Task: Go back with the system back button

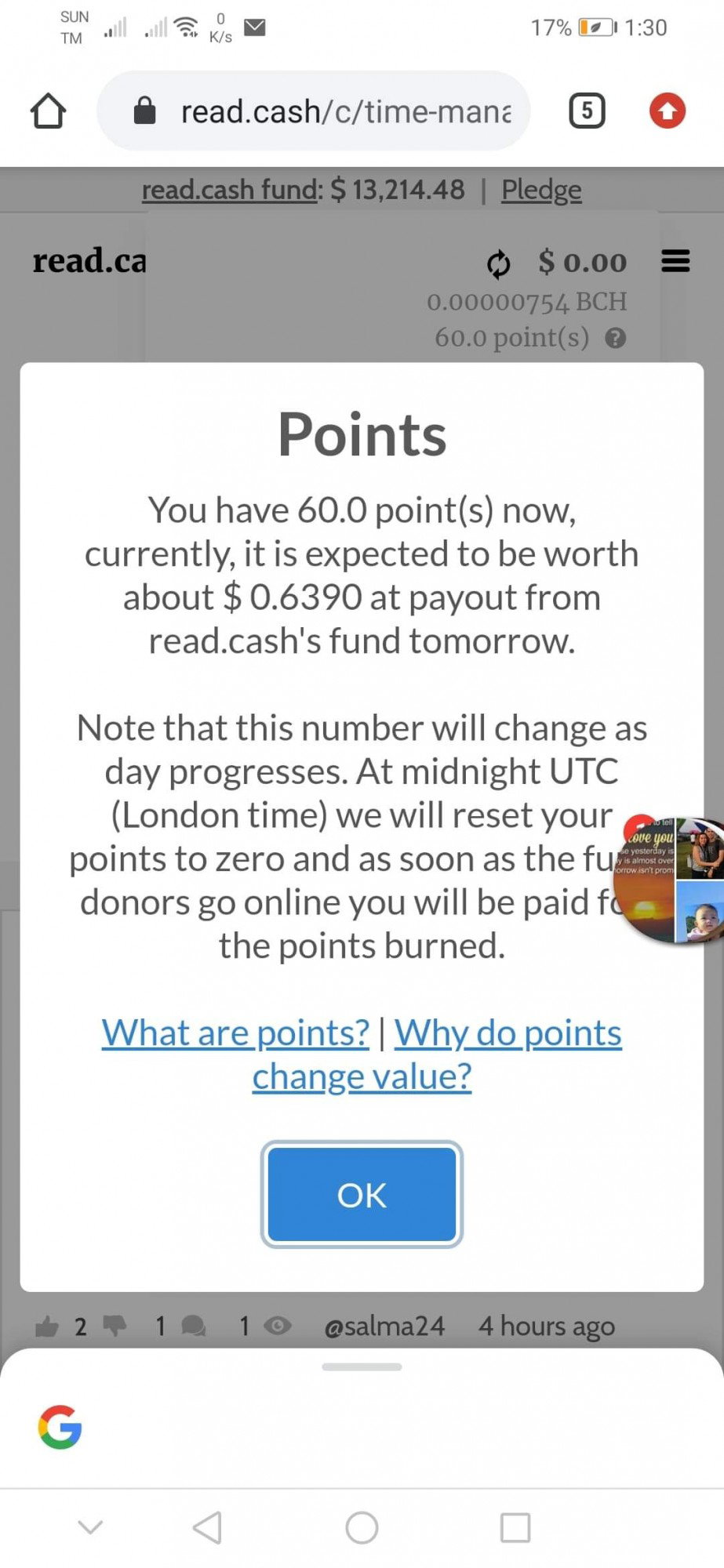Action: [x=207, y=1527]
